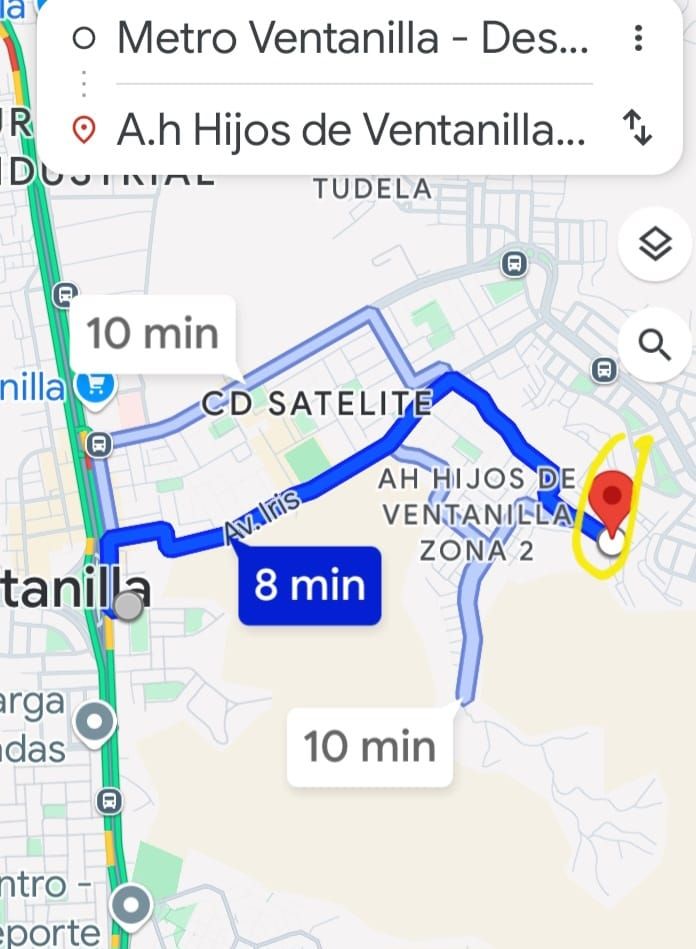Select the 8 min route label
This screenshot has height=949, width=696.
click(x=310, y=585)
